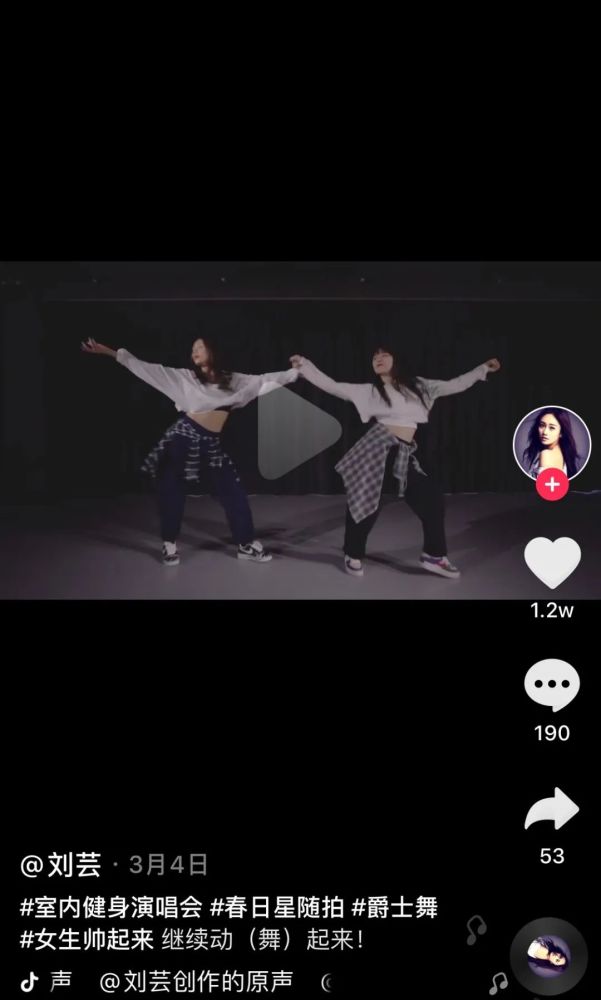Open the comments on this video
The width and height of the screenshot is (601, 1000).
552,687
